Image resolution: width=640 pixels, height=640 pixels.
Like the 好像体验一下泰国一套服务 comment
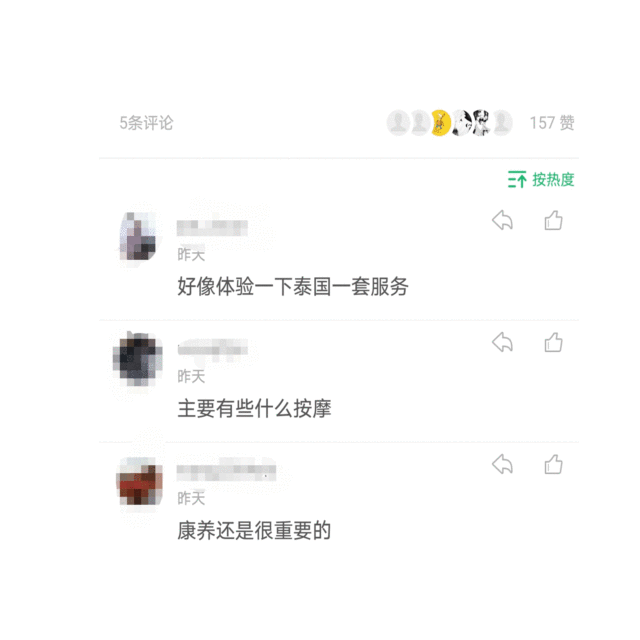(x=553, y=221)
